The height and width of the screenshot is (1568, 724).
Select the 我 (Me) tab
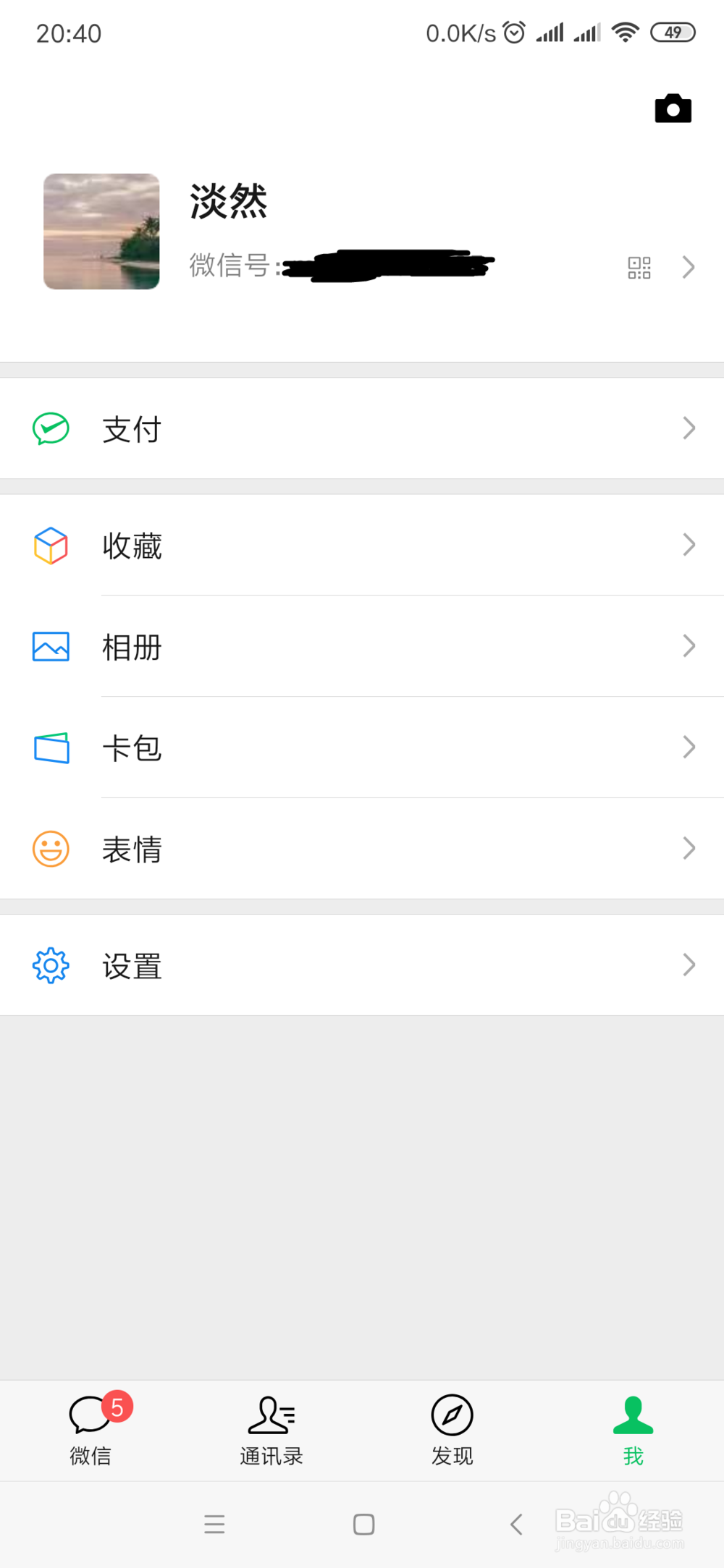(633, 1430)
